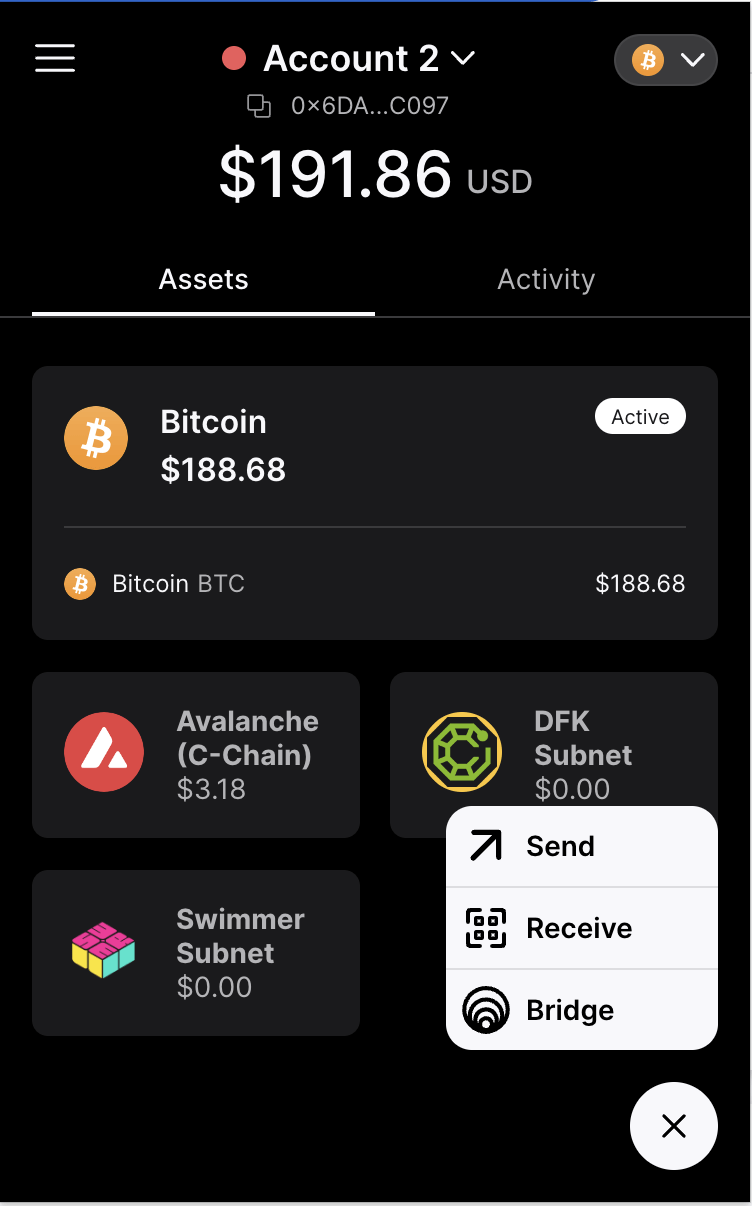This screenshot has height=1206, width=752.
Task: Expand the Account 2 selector
Action: coord(350,59)
